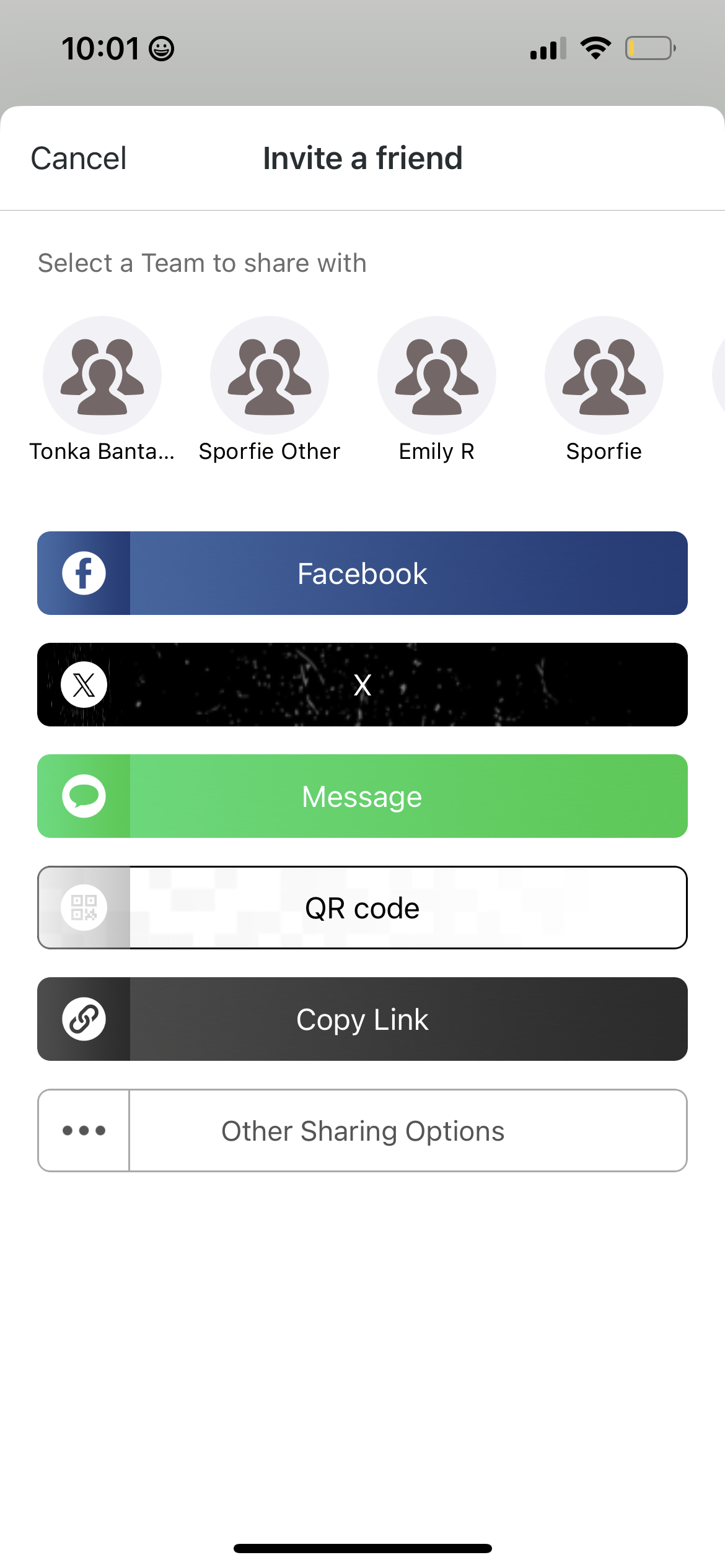Image resolution: width=725 pixels, height=1568 pixels.
Task: Copy the invite link
Action: click(362, 1019)
